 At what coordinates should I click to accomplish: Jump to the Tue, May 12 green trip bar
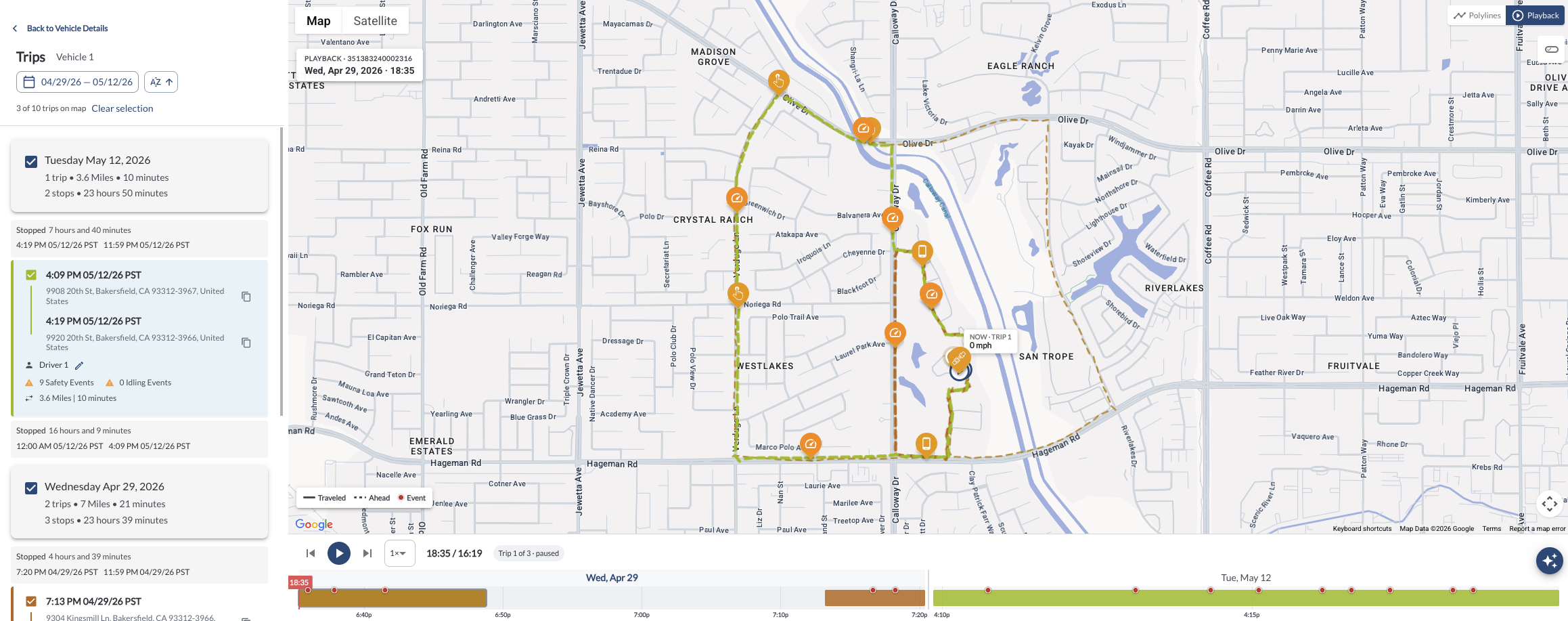pyautogui.click(x=1246, y=597)
